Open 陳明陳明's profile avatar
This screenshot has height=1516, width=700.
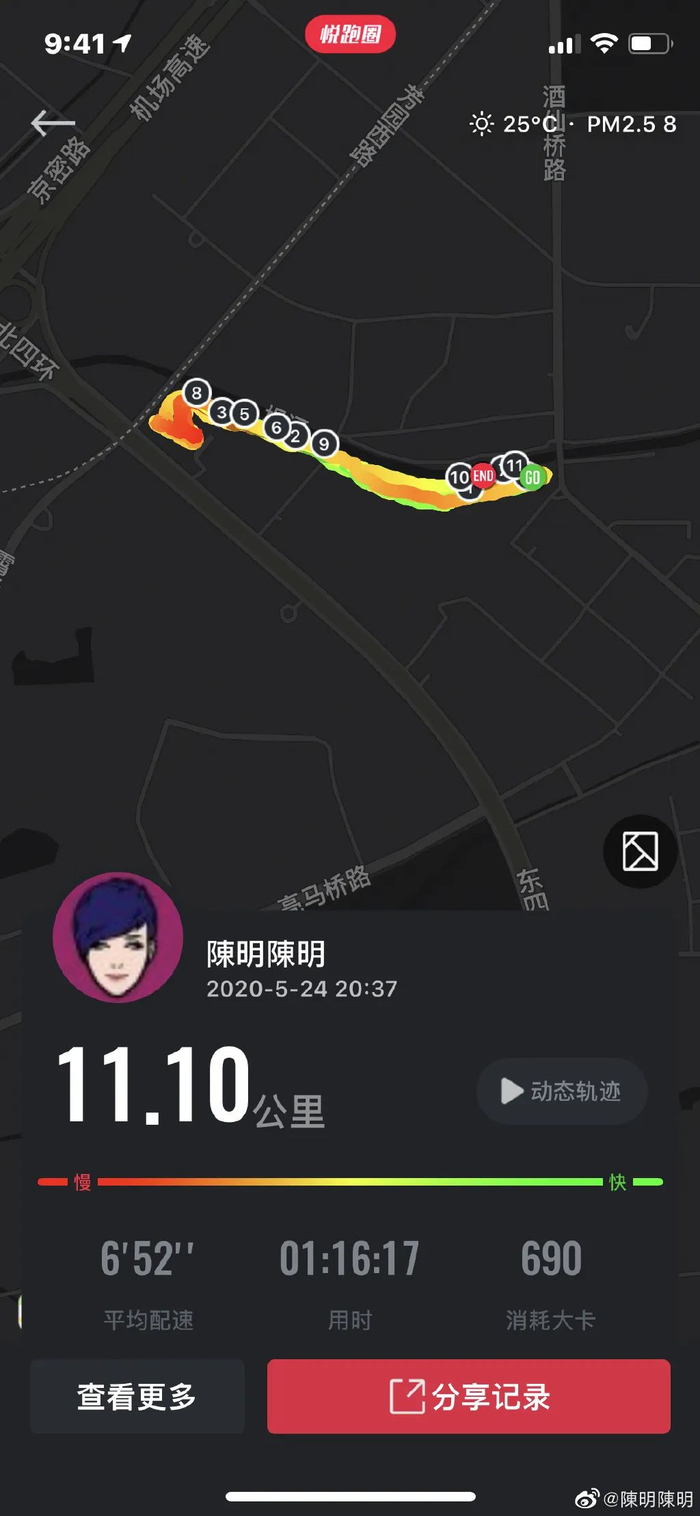point(118,937)
